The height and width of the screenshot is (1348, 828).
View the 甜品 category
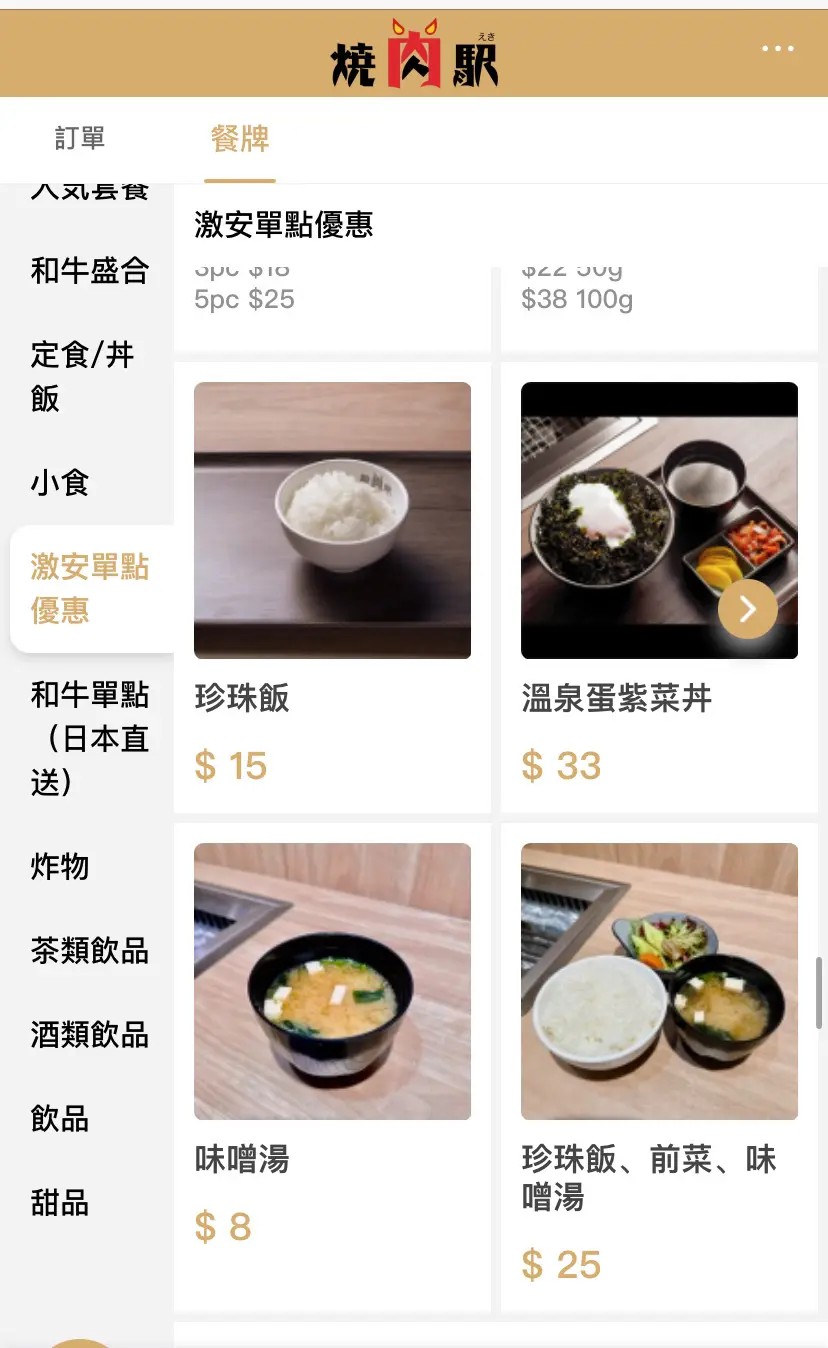pos(60,1202)
